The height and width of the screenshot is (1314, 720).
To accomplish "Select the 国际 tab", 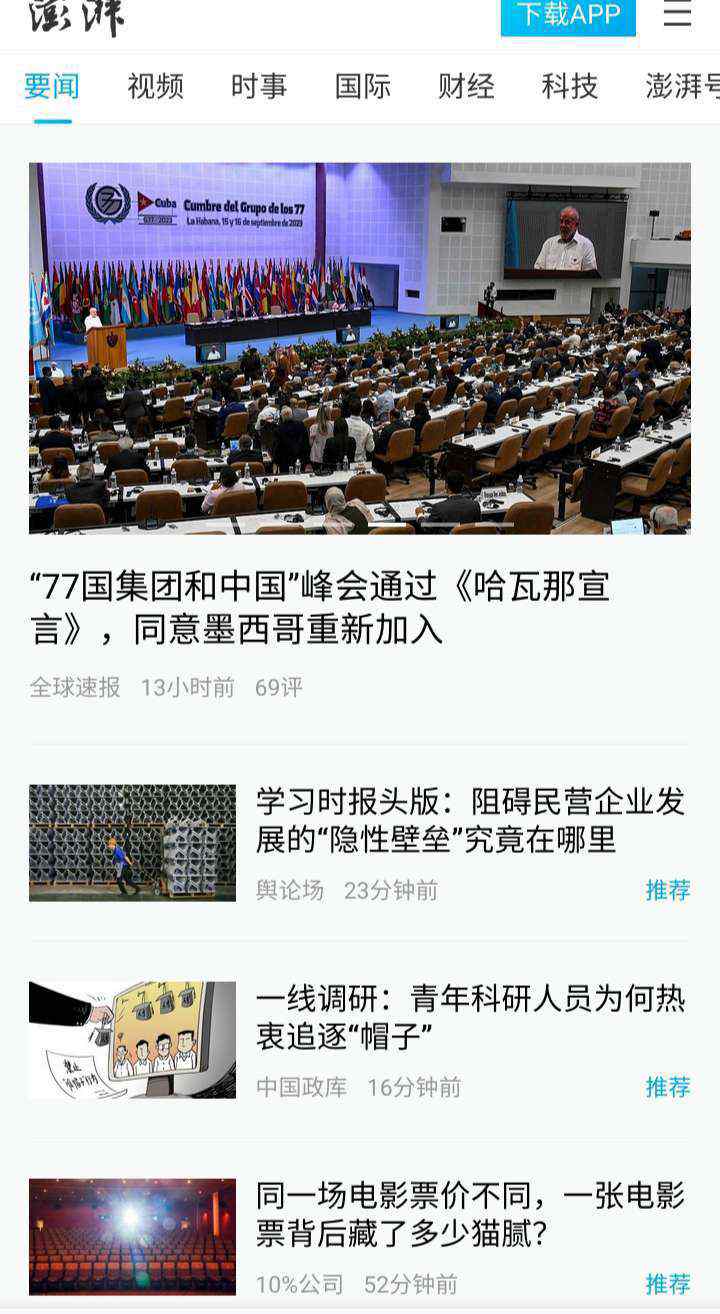I will [363, 87].
